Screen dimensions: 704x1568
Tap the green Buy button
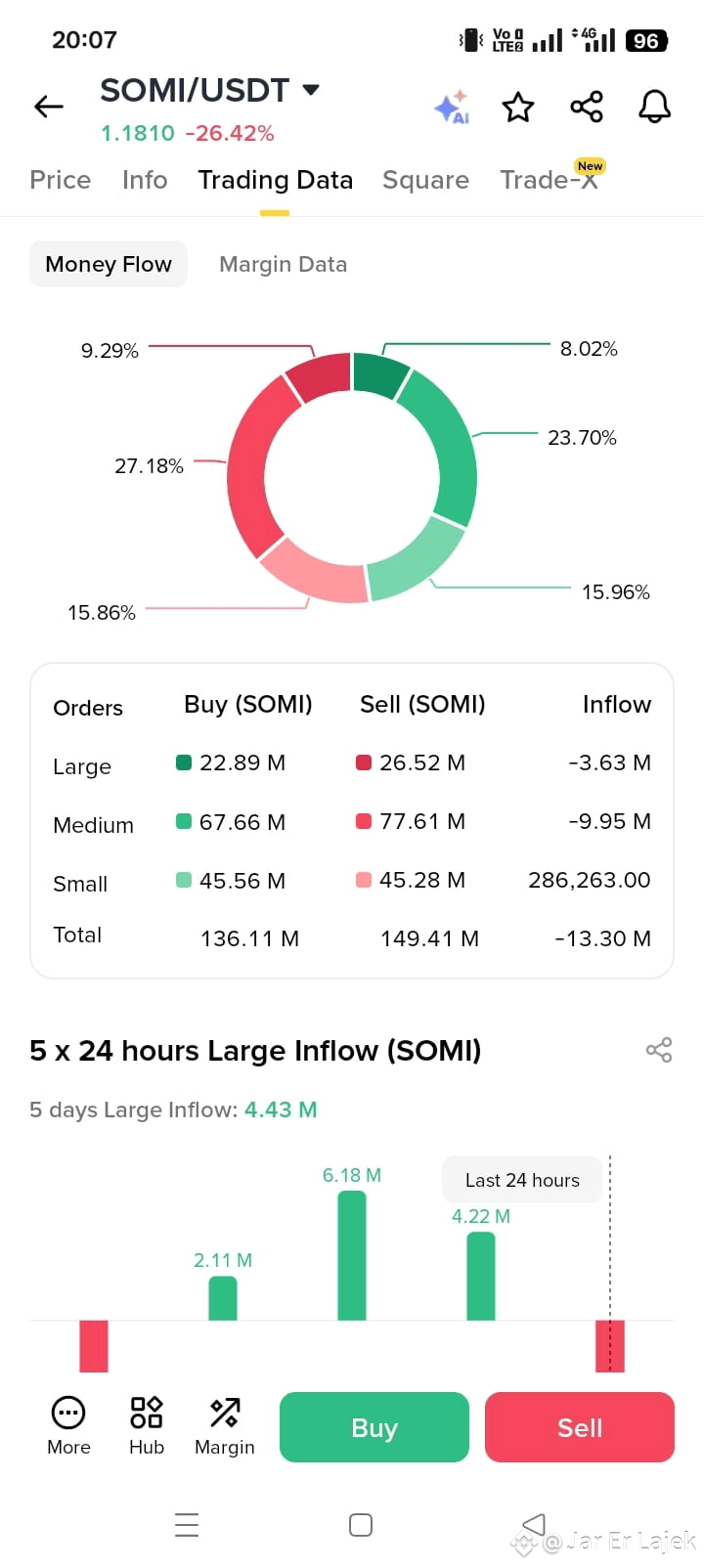coord(374,1427)
